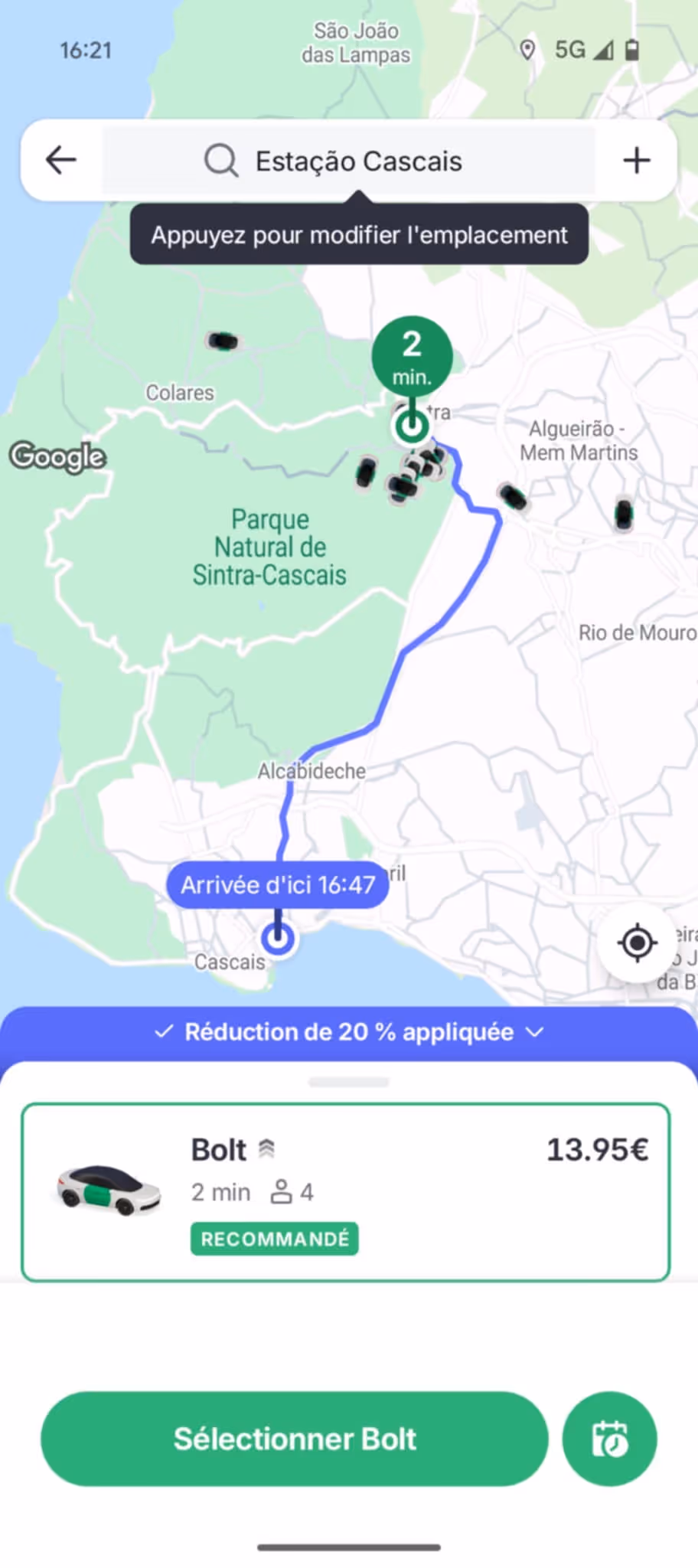This screenshot has width=698, height=1568.
Task: Tap the 'Appuyez pour modifier l'emplacement' tooltip
Action: (358, 234)
